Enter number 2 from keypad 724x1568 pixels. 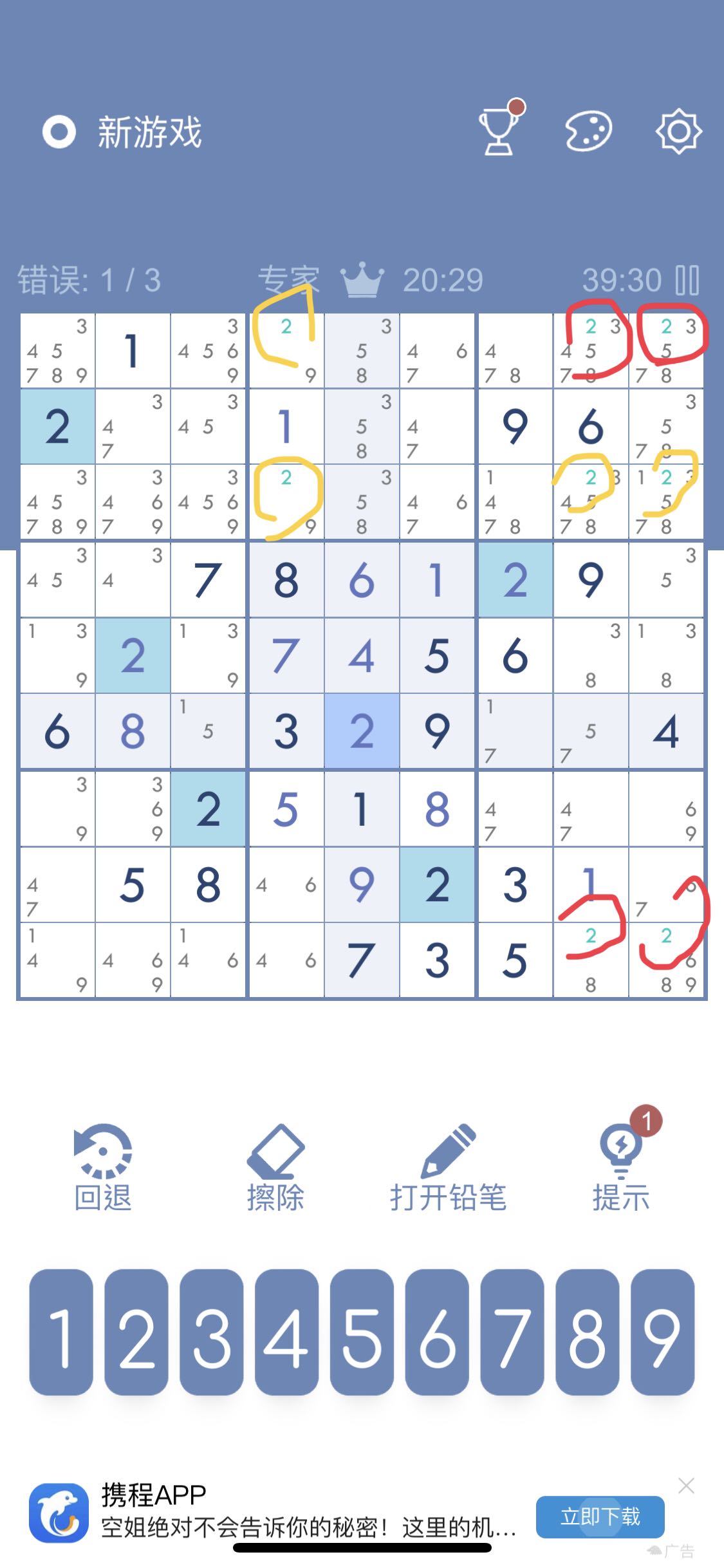click(136, 1332)
